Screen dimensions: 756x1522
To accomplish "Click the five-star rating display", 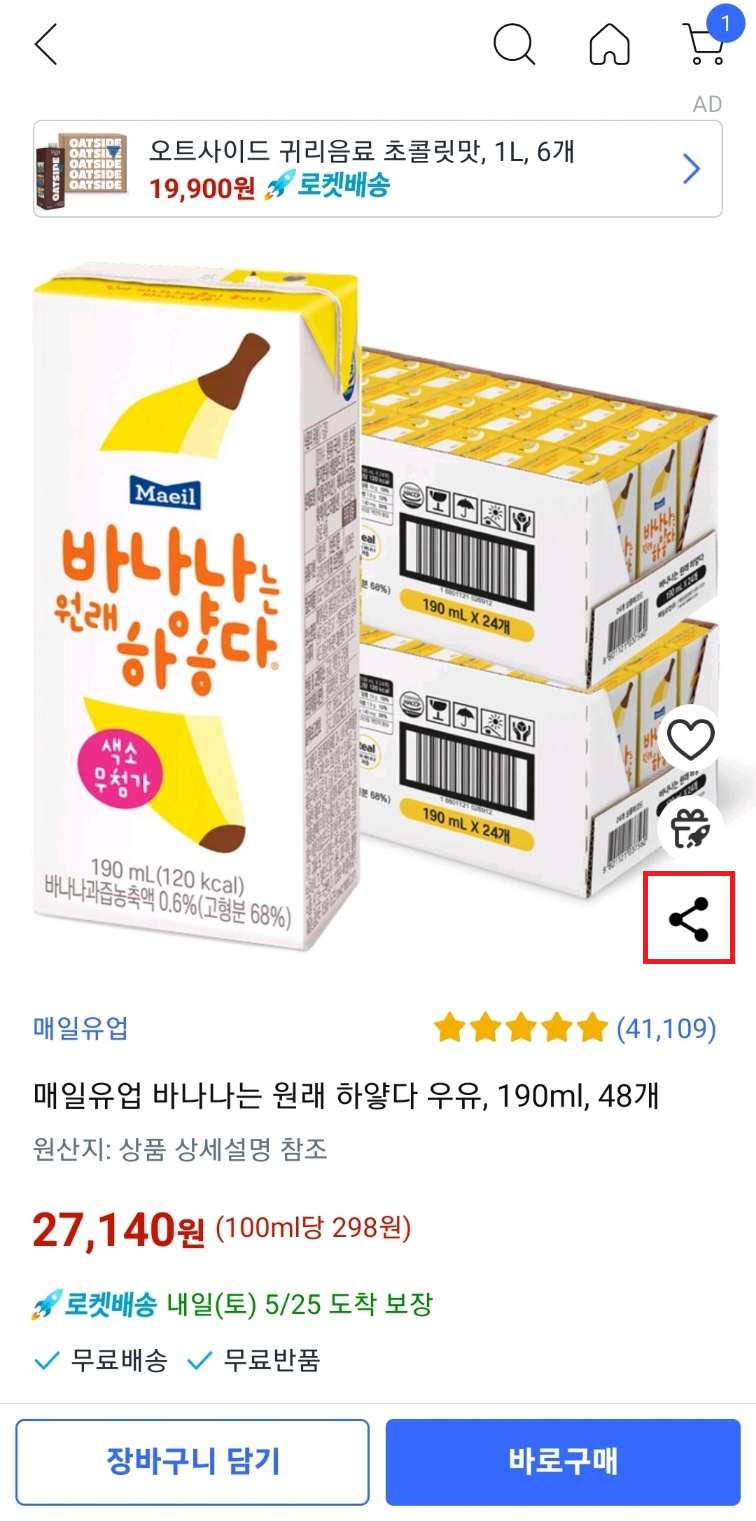I will (520, 1028).
